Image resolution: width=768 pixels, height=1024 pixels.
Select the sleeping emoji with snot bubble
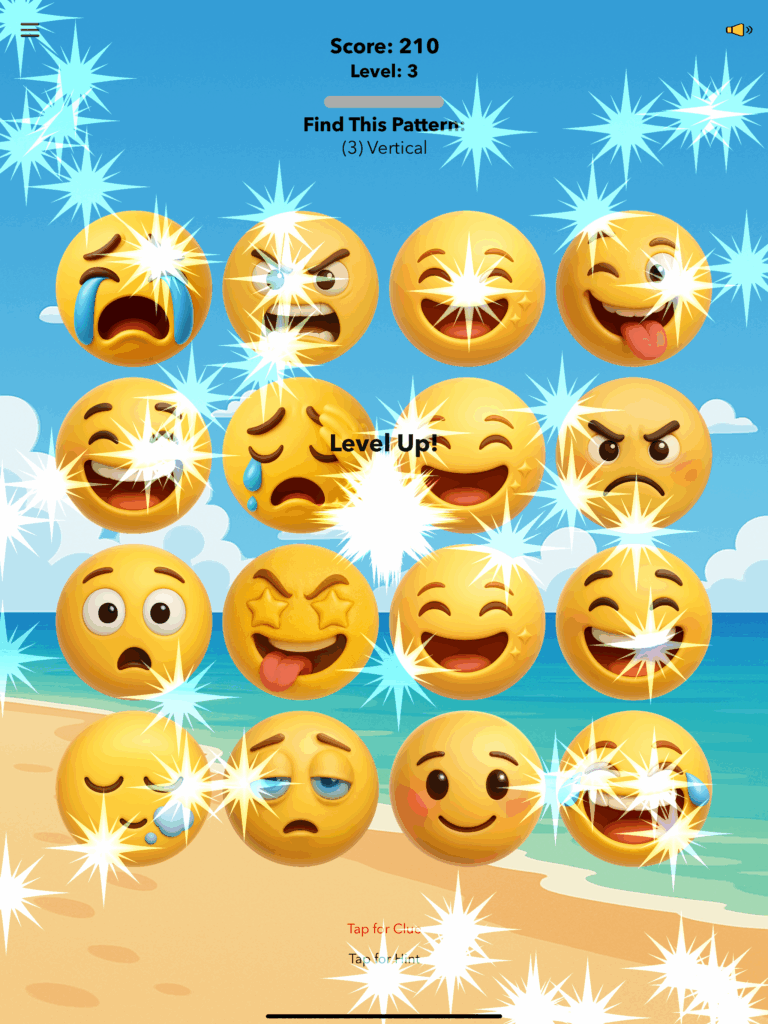click(133, 789)
